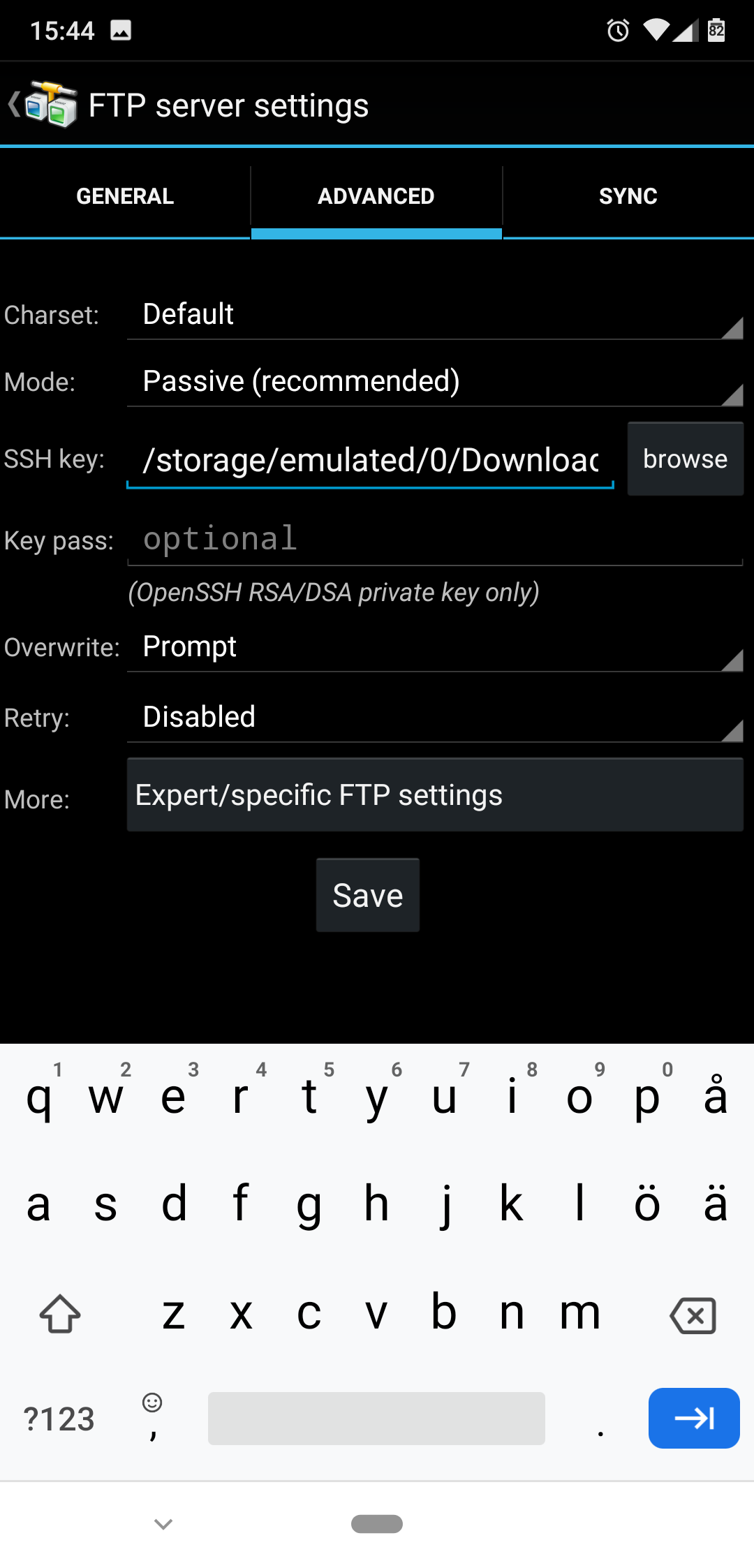The image size is (754, 1568).
Task: Switch to the General tab
Action: (125, 196)
